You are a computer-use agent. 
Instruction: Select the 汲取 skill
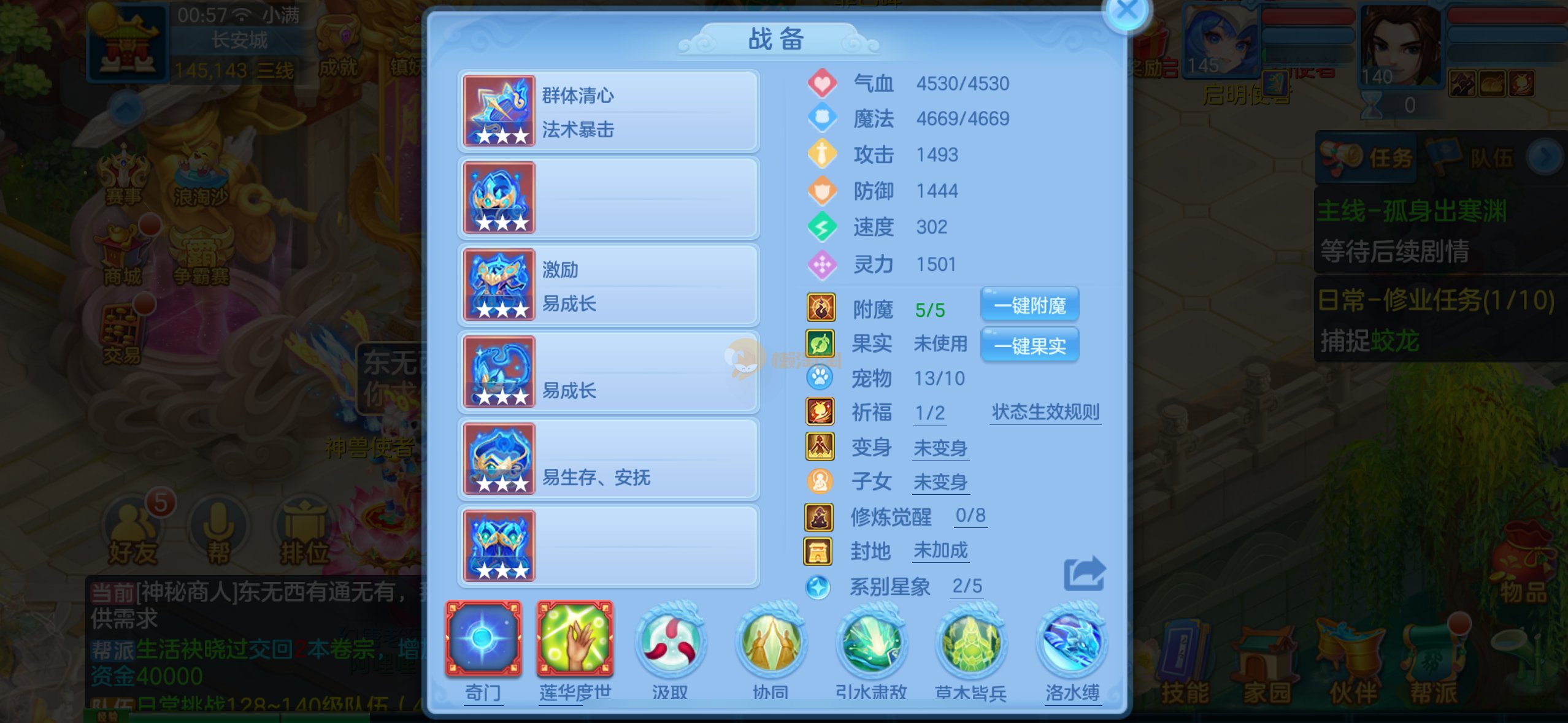click(x=669, y=642)
